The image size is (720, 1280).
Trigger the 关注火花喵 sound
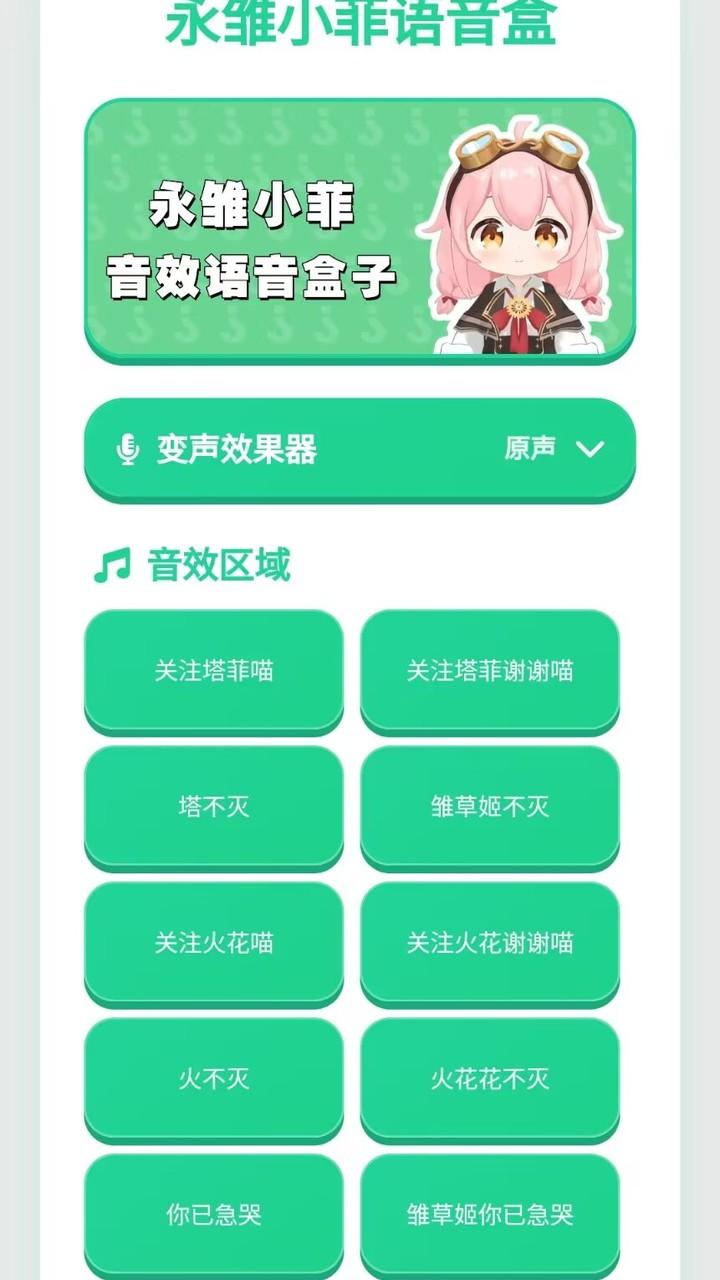click(214, 942)
